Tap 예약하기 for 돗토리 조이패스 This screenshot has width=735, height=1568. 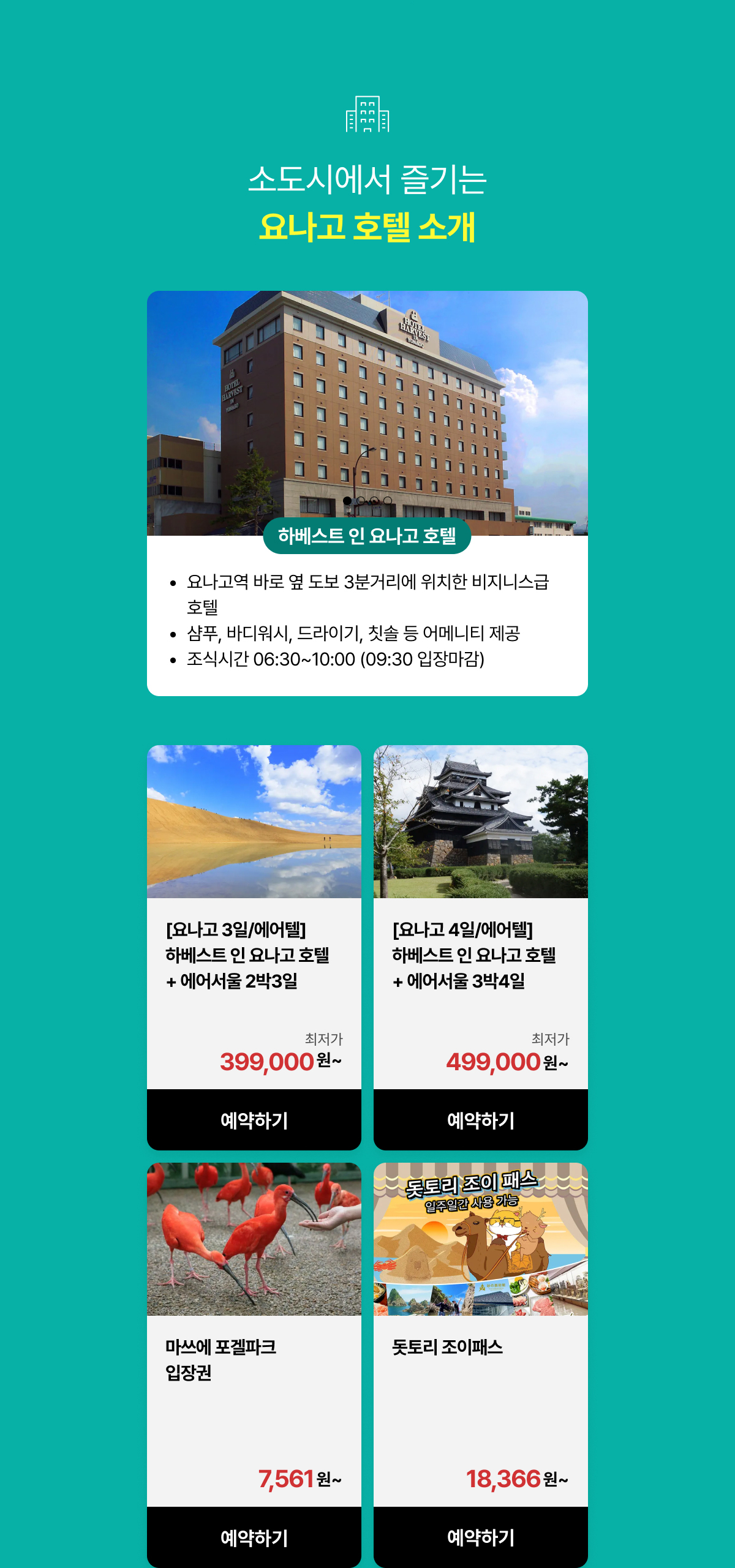pyautogui.click(x=481, y=1537)
